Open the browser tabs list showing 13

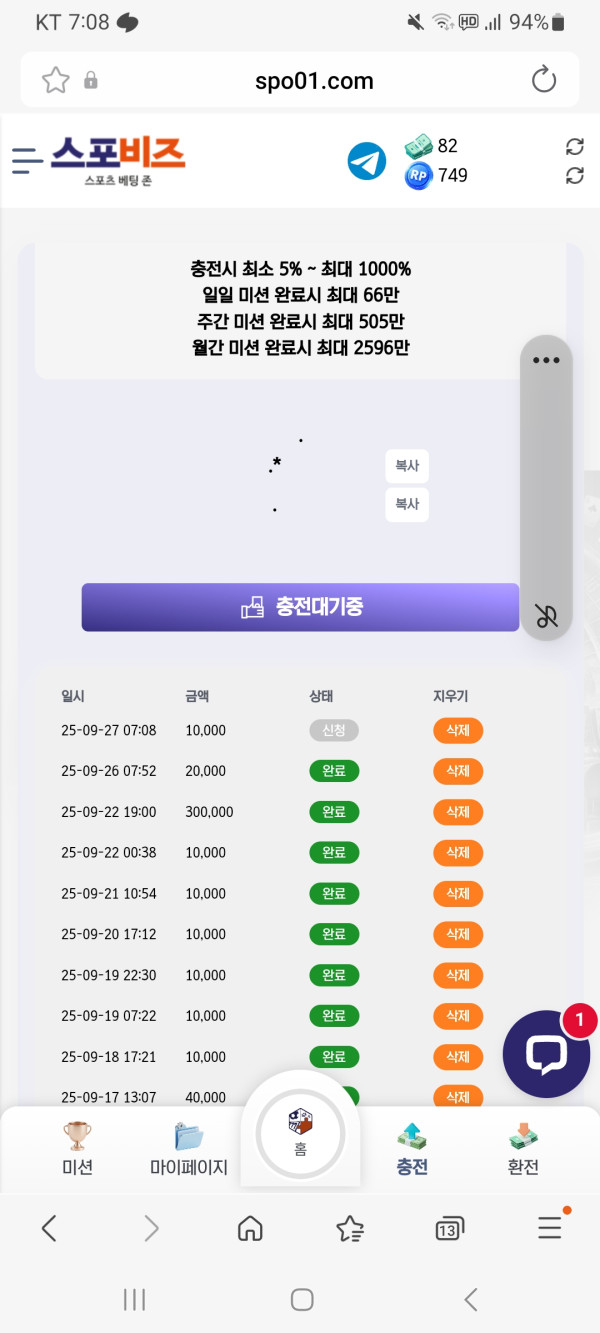click(x=449, y=1229)
